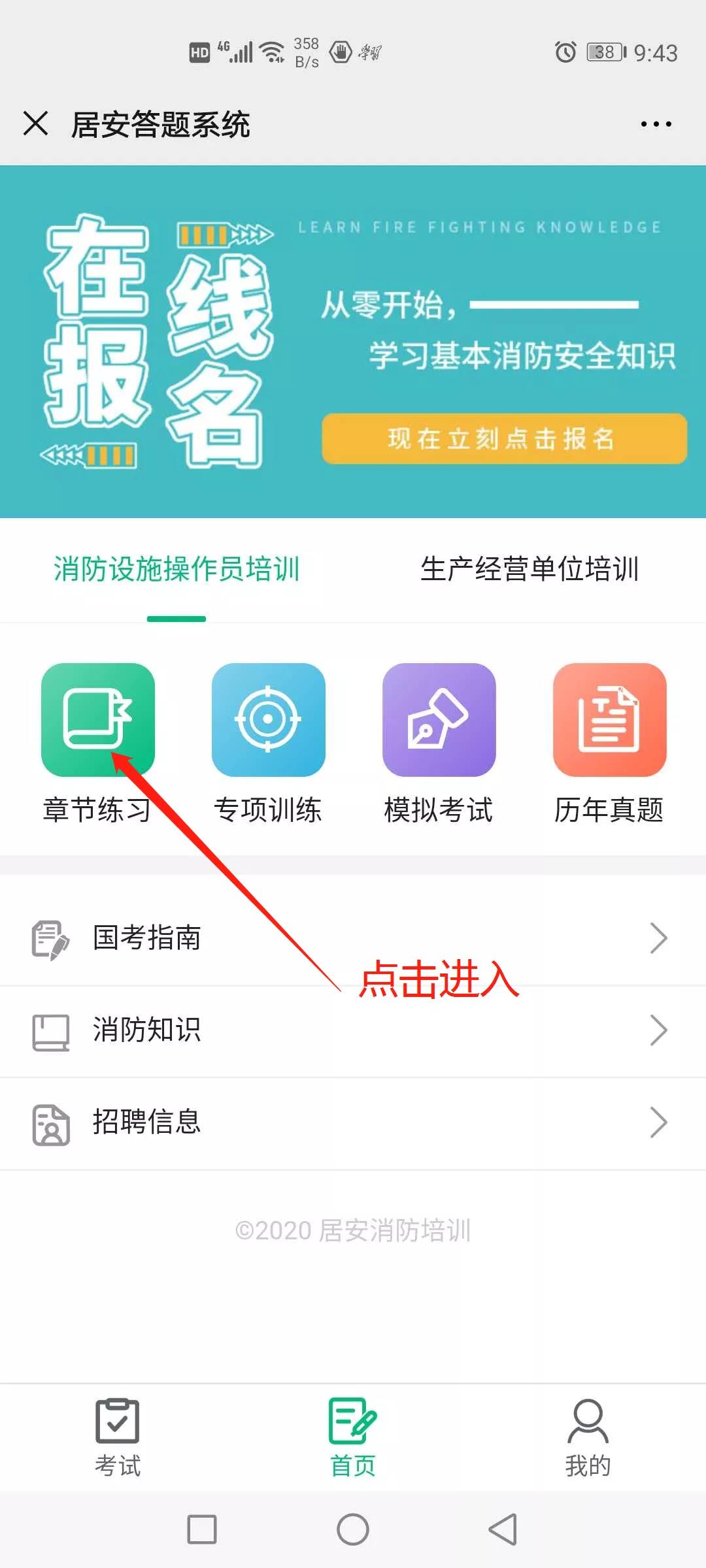Switch to 生产经营单位培训 tab

(x=529, y=569)
